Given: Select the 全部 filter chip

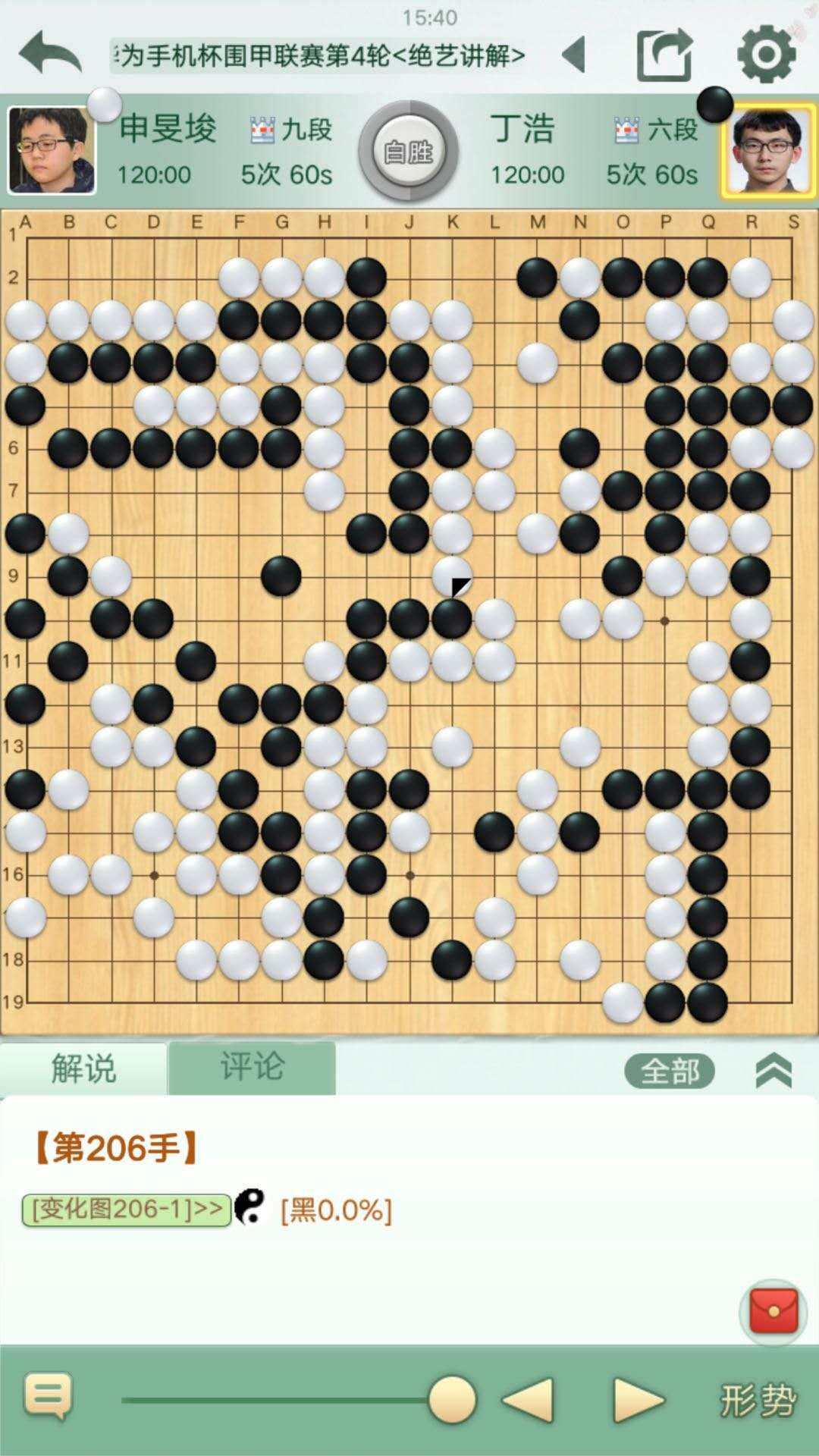Looking at the screenshot, I should [670, 1071].
